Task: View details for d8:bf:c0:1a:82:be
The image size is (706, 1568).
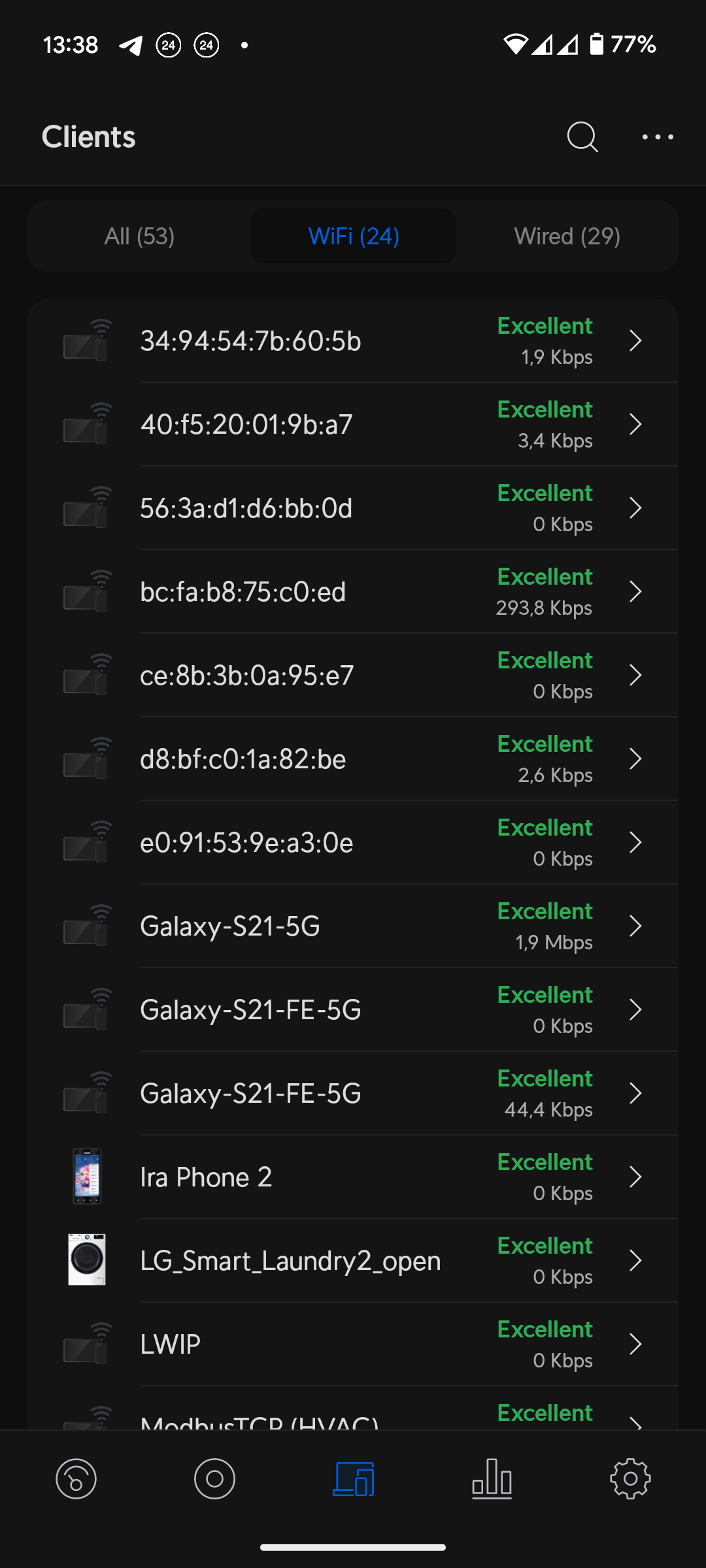Action: click(x=353, y=759)
